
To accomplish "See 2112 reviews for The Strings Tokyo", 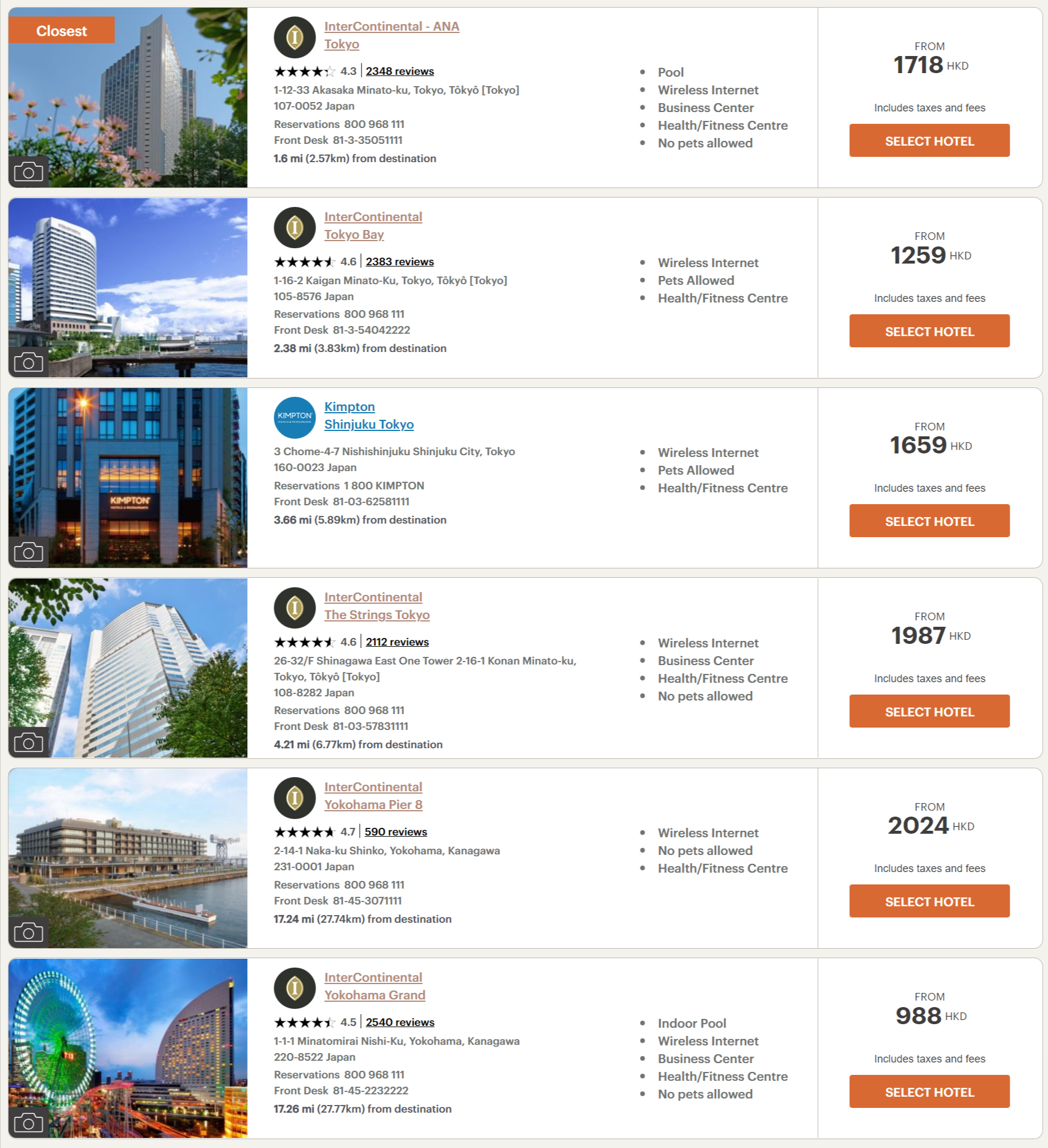I will pyautogui.click(x=397, y=642).
